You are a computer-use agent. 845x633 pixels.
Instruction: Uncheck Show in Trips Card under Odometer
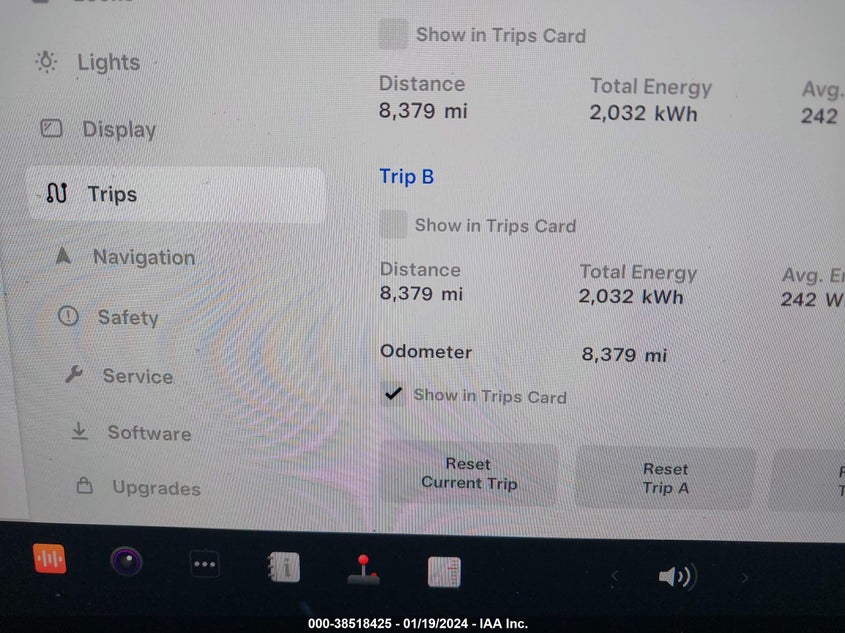393,395
